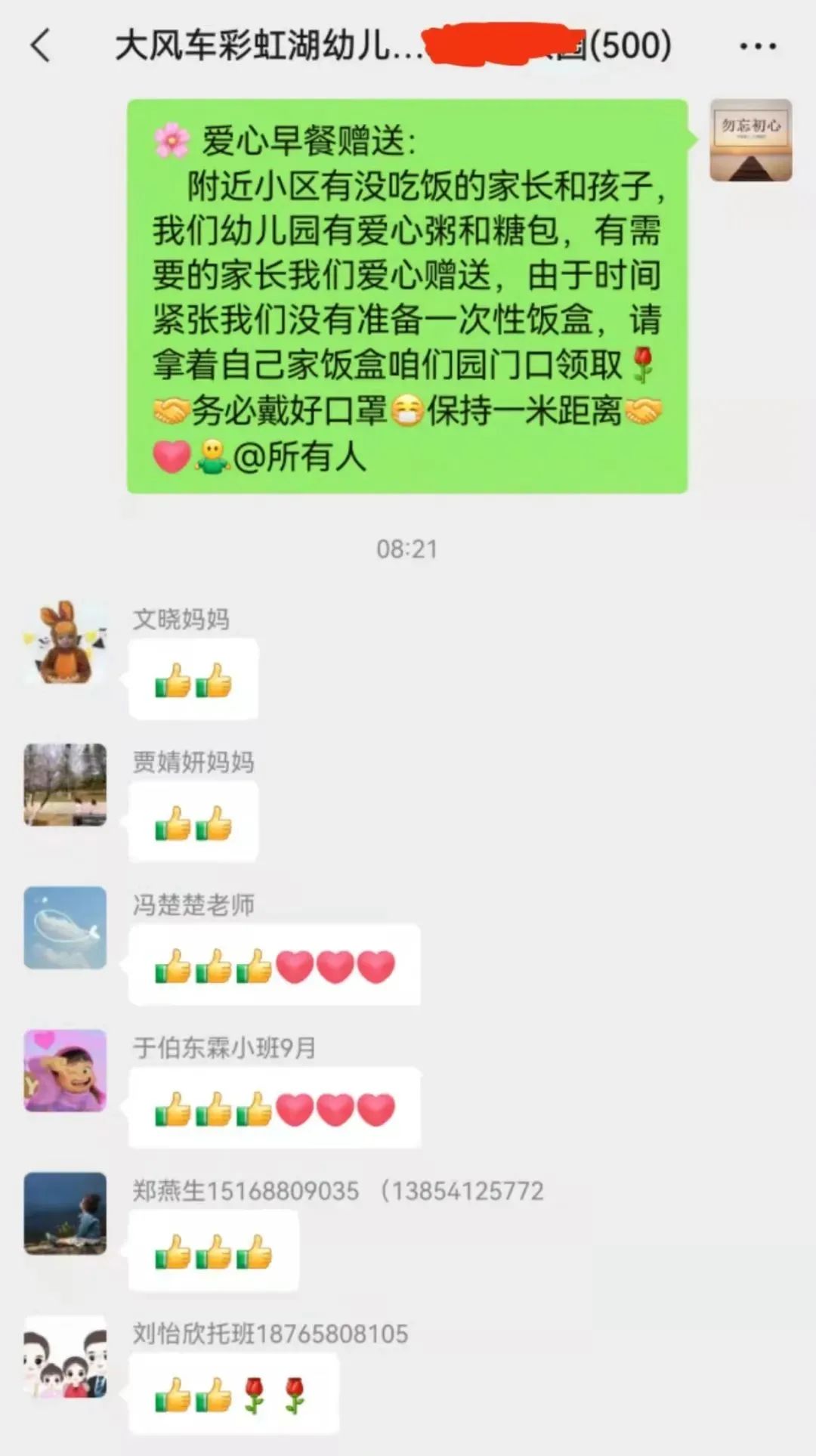The width and height of the screenshot is (816, 1456).
Task: Tap 贾婧妍妈妈's thumbs-up message
Action: (x=193, y=820)
